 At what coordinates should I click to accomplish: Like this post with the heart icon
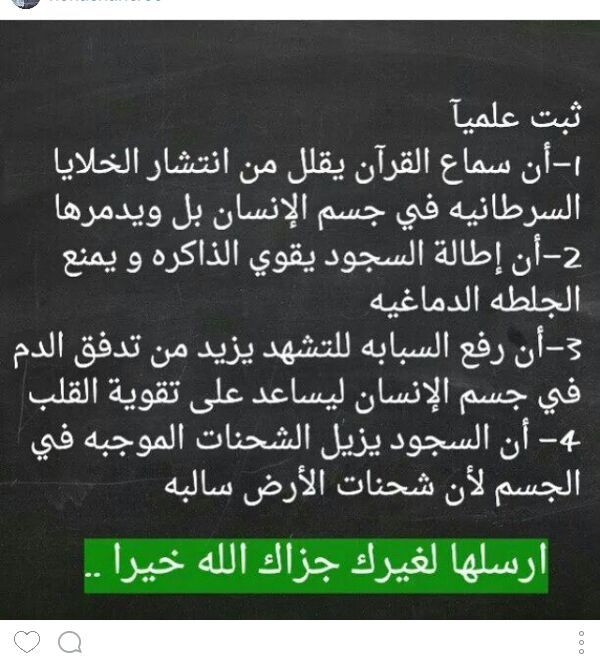(x=27, y=640)
